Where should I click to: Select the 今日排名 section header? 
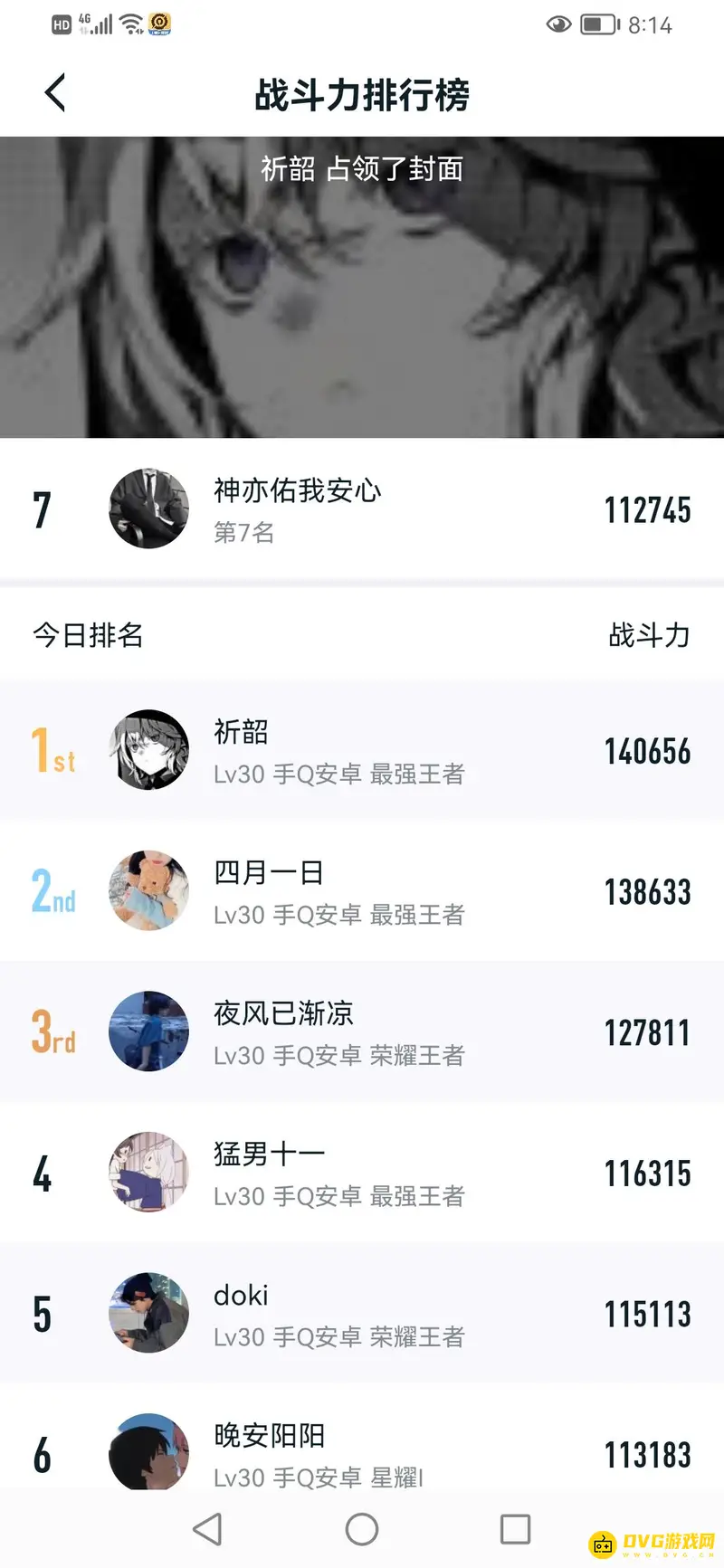pyautogui.click(x=86, y=636)
